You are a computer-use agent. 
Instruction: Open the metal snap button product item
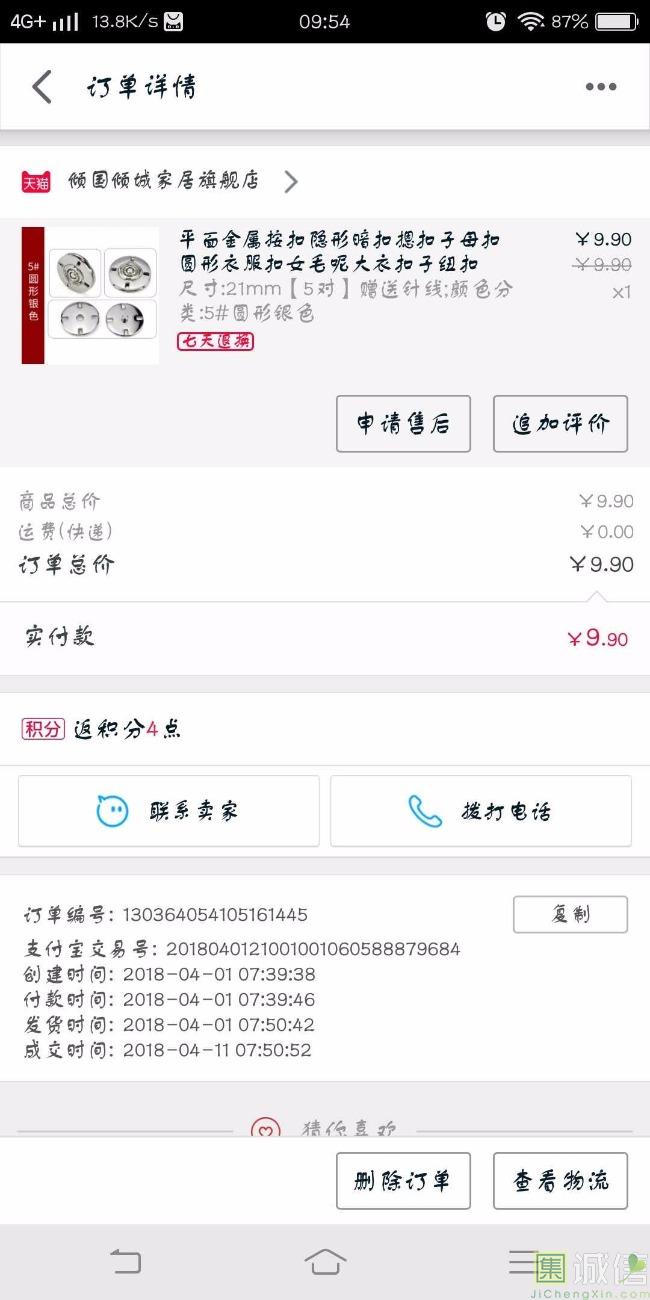coord(325,295)
